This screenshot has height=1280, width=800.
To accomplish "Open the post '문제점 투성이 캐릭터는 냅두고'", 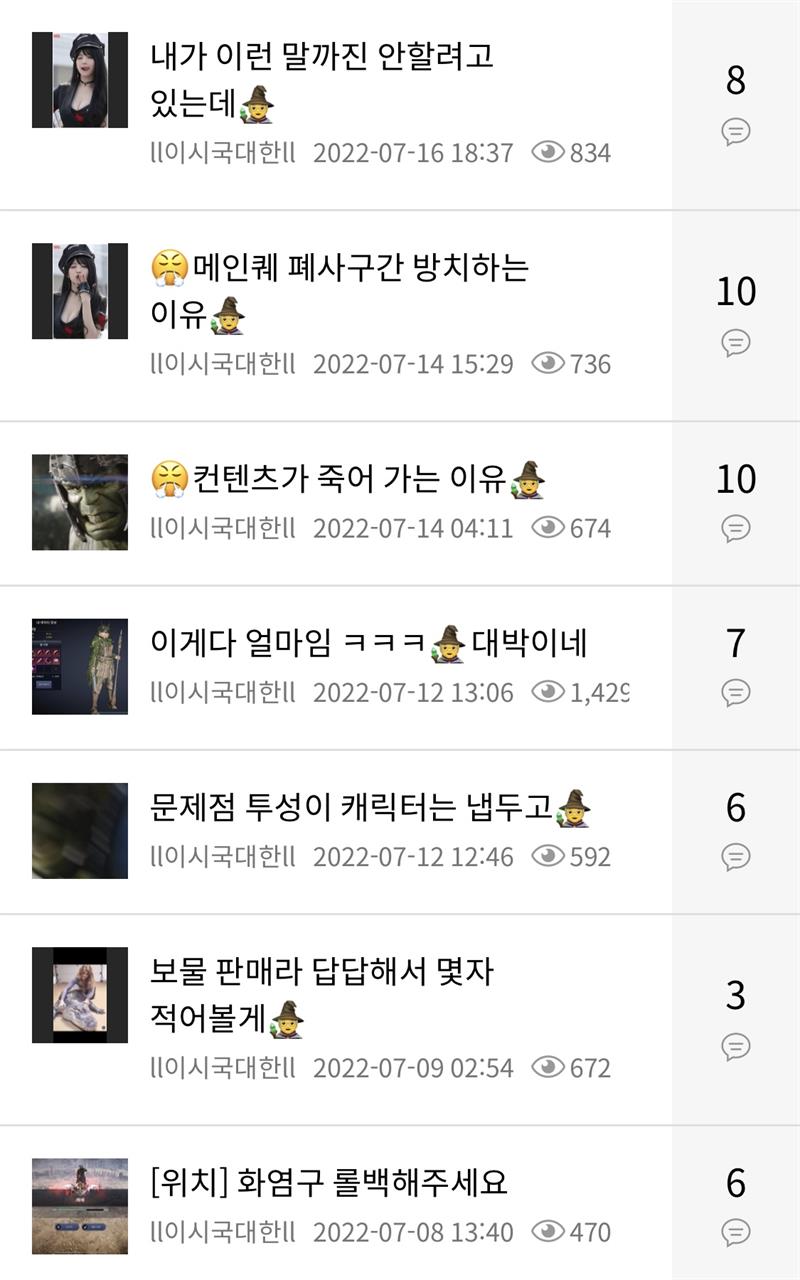I will 350,807.
